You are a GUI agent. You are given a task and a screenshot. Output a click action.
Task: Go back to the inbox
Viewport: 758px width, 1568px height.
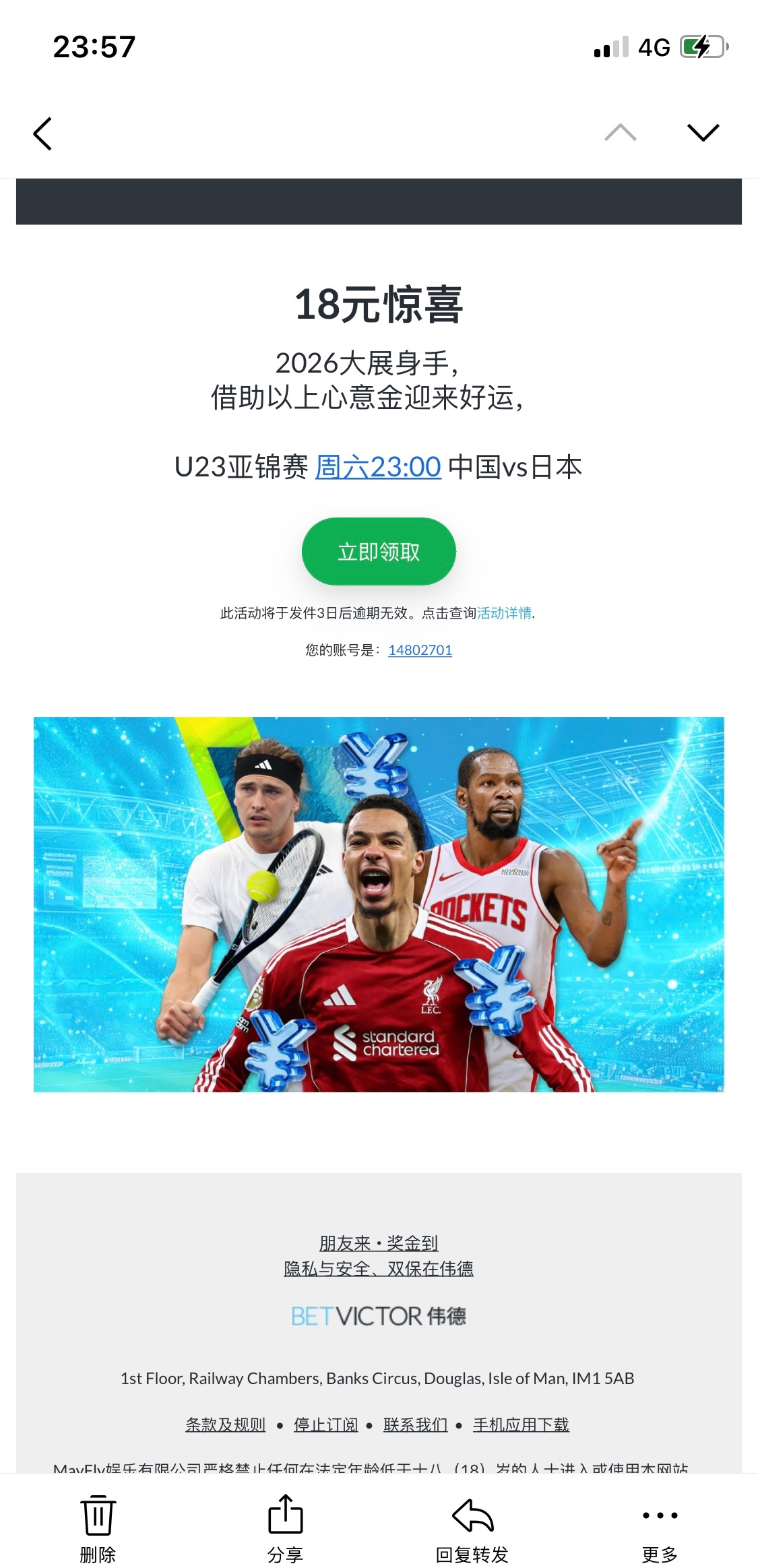click(42, 133)
